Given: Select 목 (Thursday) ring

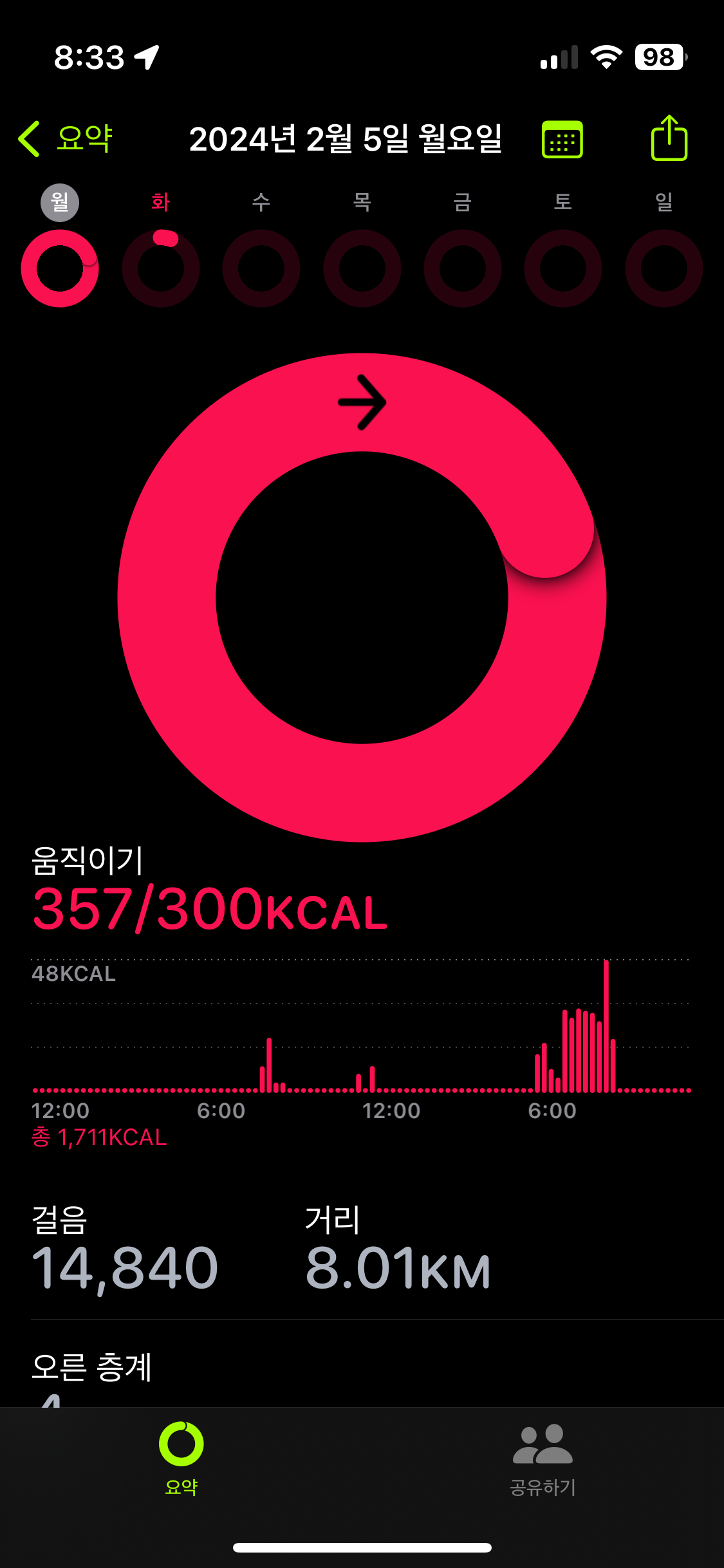Looking at the screenshot, I should coord(362,268).
